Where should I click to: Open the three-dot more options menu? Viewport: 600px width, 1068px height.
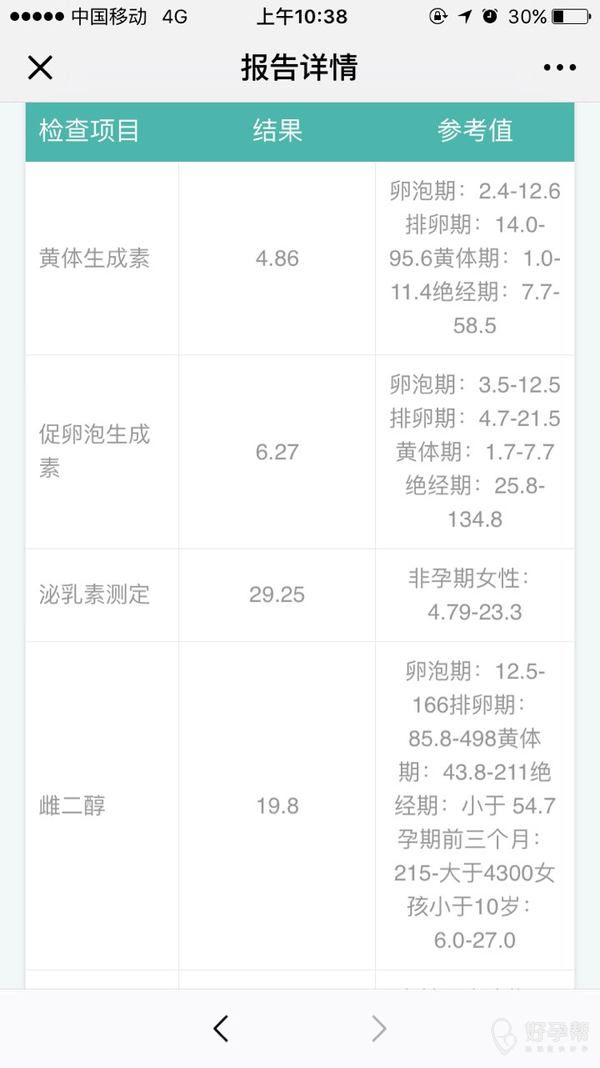pos(560,68)
